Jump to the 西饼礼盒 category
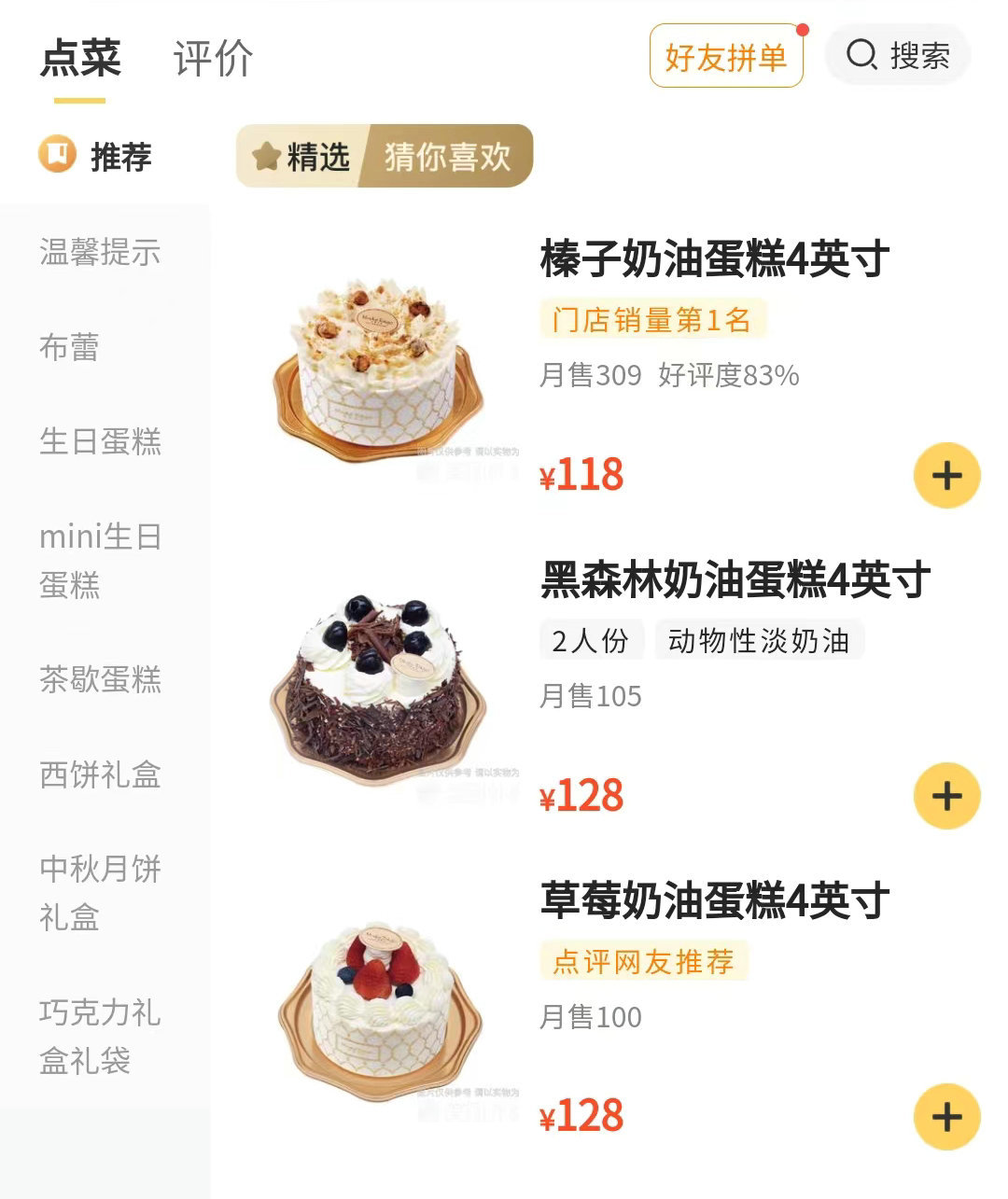Viewport: 1008px width, 1199px height. pyautogui.click(x=100, y=774)
